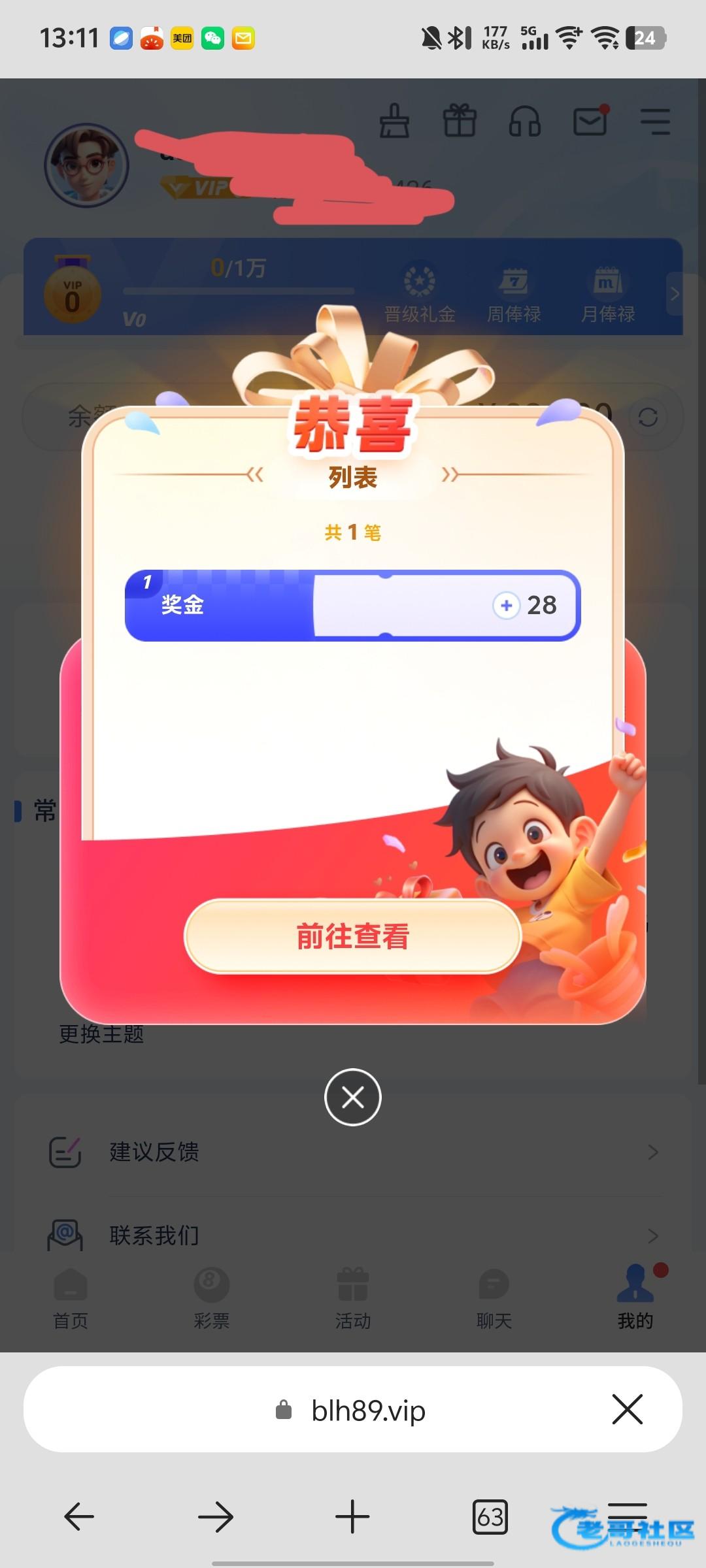Viewport: 706px width, 1568px height.
Task: Dismiss the reward popup with the X
Action: tap(353, 1097)
